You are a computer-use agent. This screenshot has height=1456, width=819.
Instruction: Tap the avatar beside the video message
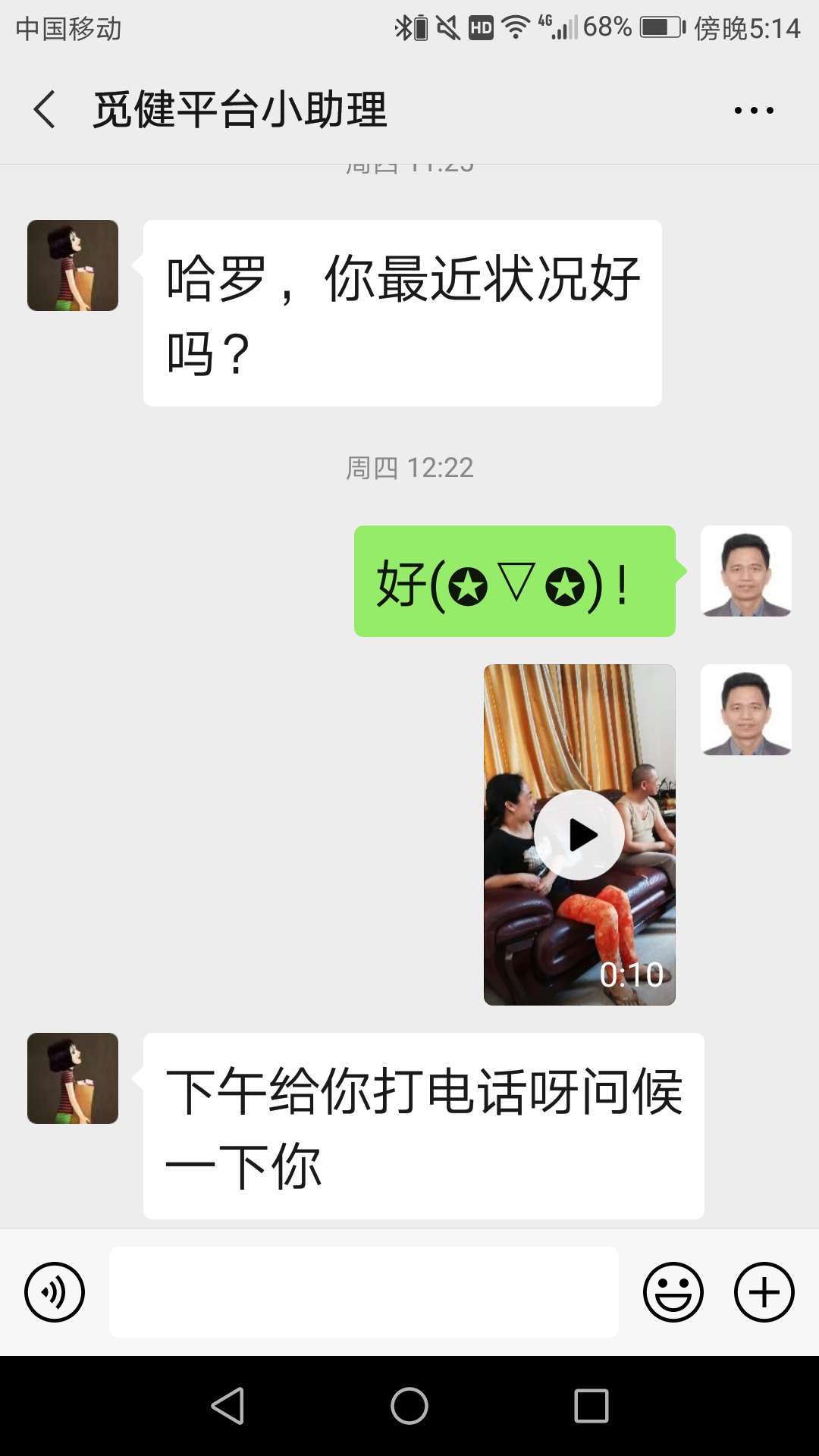coord(745,709)
